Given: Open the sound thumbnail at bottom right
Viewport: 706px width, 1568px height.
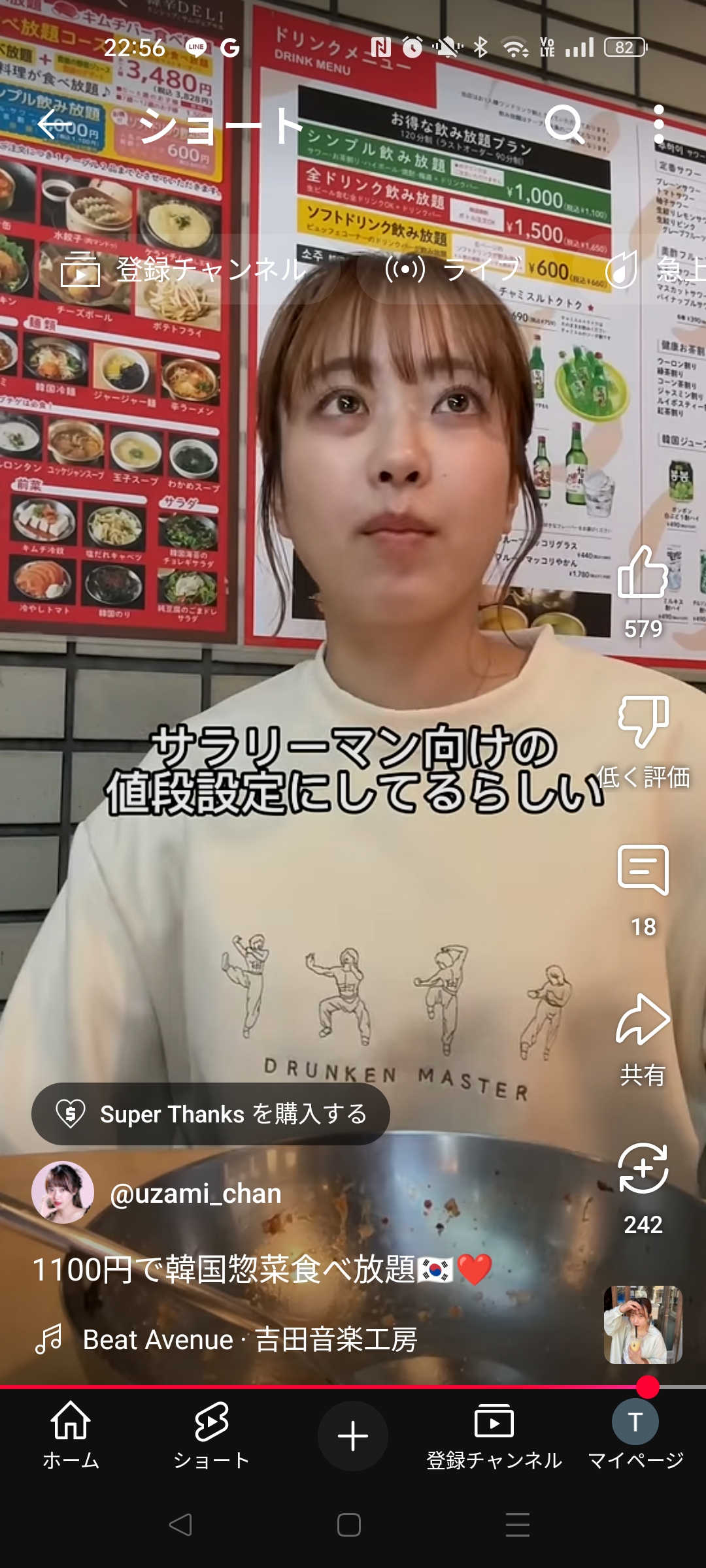Looking at the screenshot, I should pyautogui.click(x=643, y=1325).
